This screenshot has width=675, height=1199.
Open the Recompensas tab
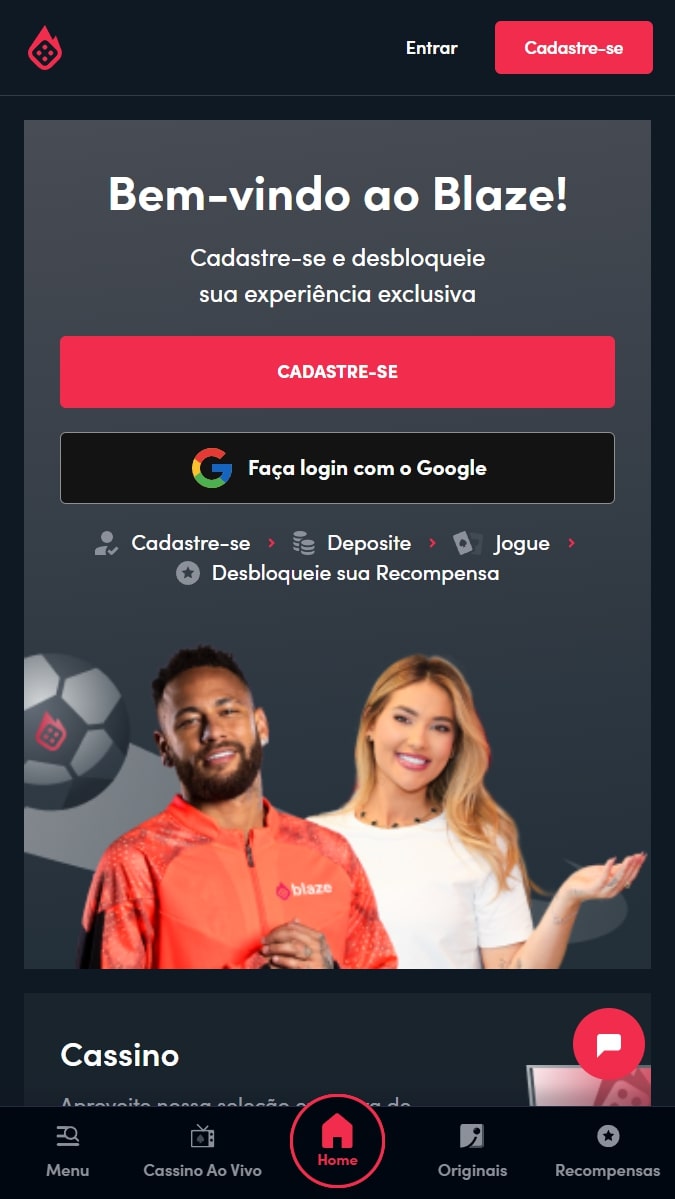(x=607, y=1152)
